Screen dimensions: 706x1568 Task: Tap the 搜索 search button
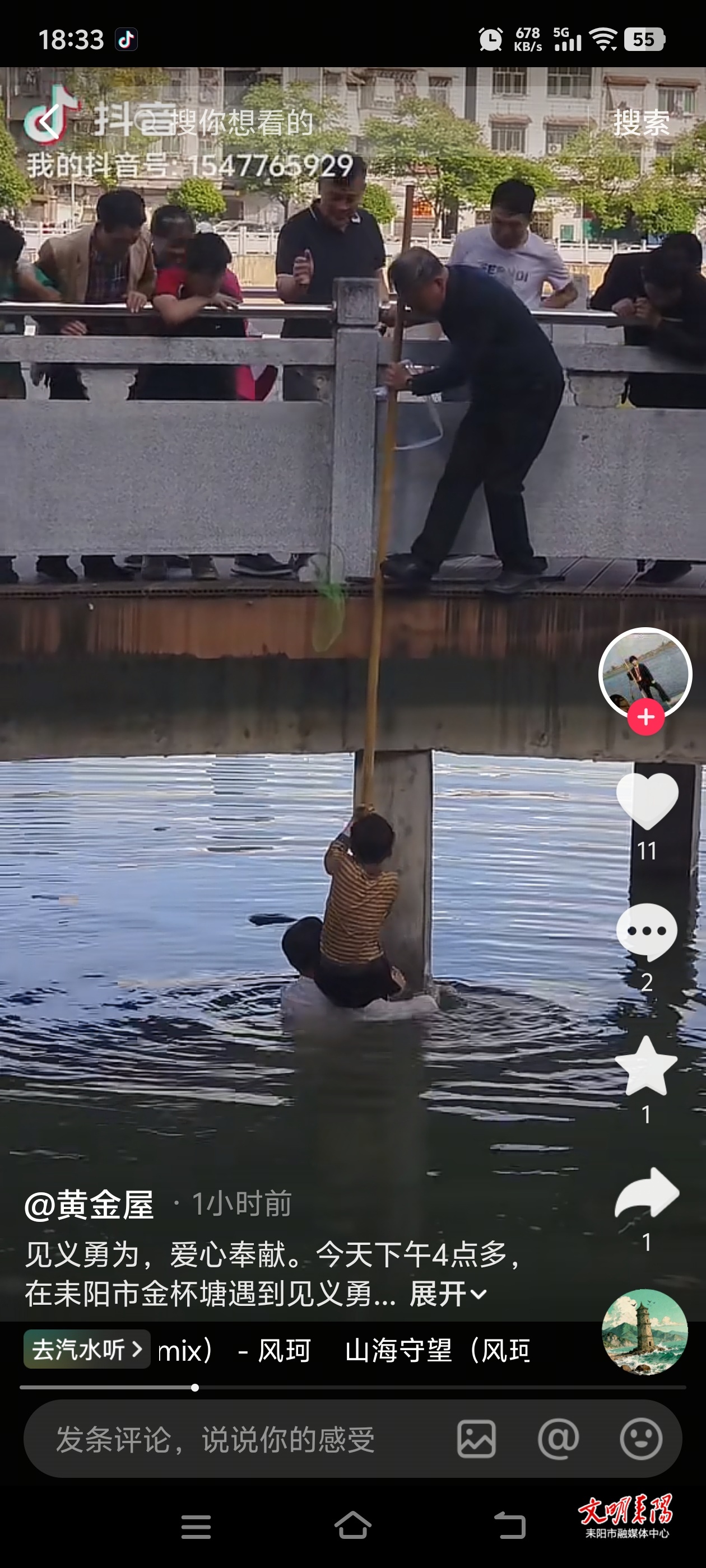coord(641,123)
